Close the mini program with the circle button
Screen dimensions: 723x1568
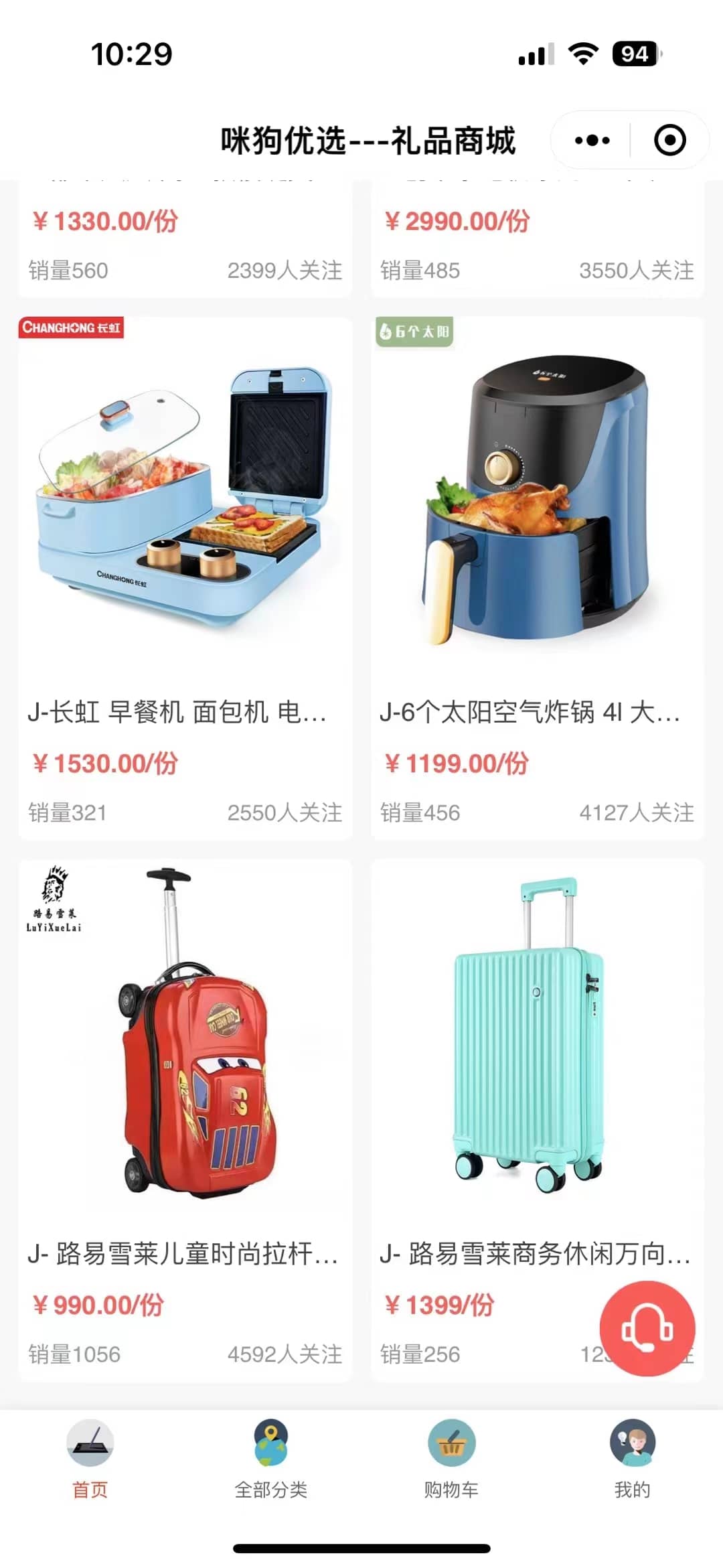(669, 141)
